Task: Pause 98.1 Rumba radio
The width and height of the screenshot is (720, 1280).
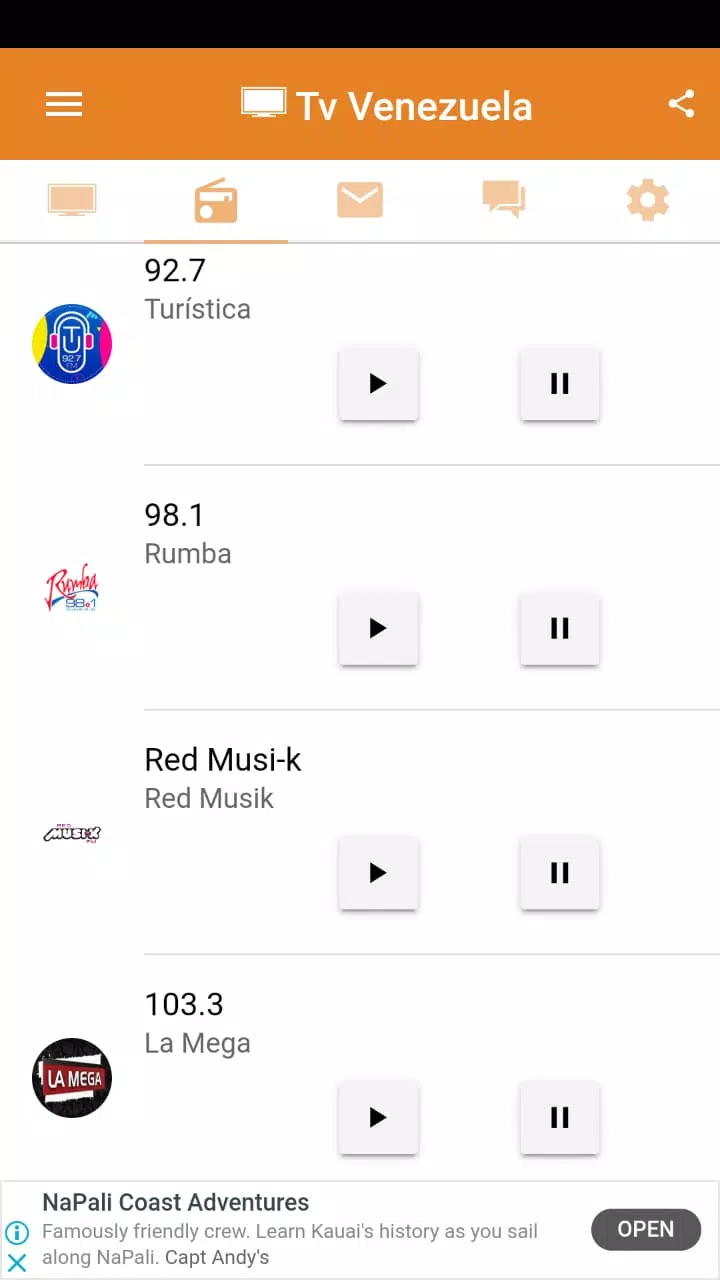Action: [x=559, y=628]
